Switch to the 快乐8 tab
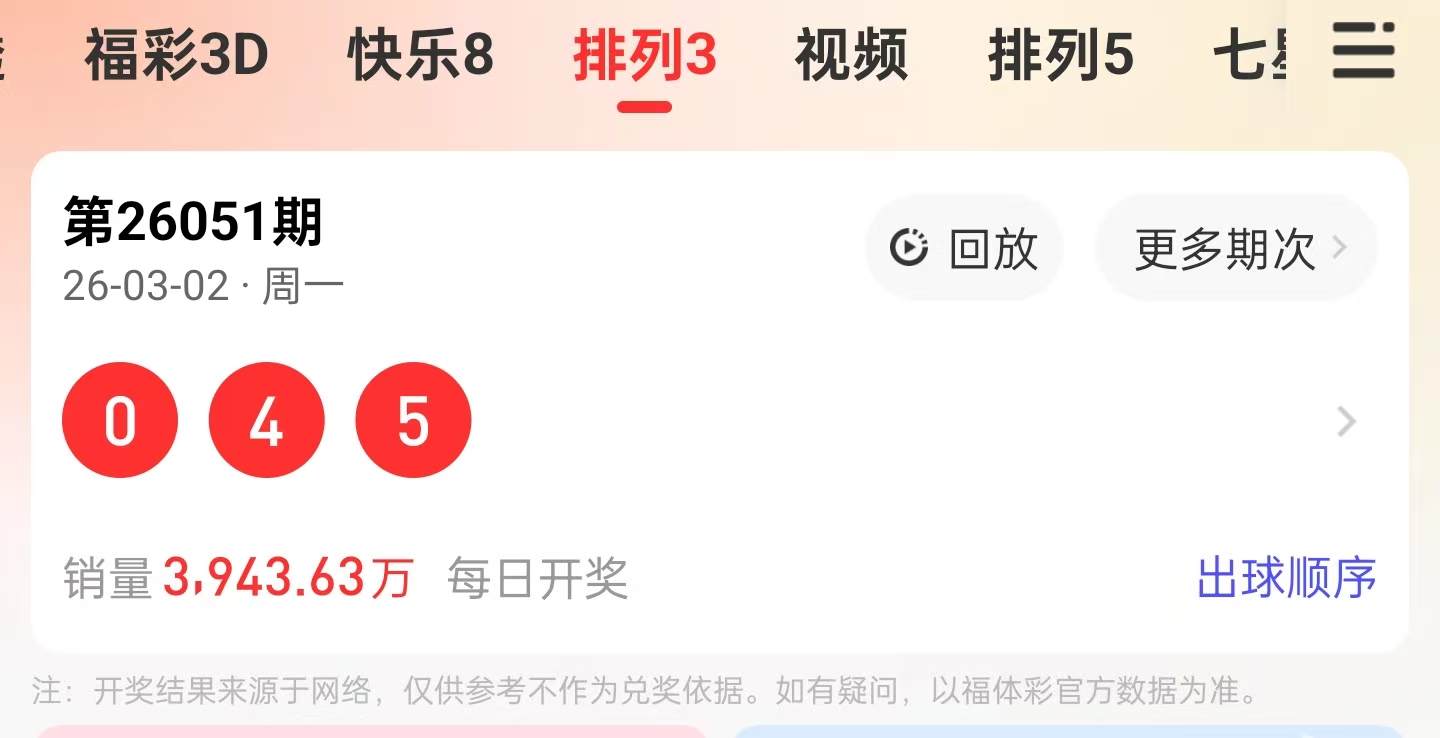 (x=421, y=54)
